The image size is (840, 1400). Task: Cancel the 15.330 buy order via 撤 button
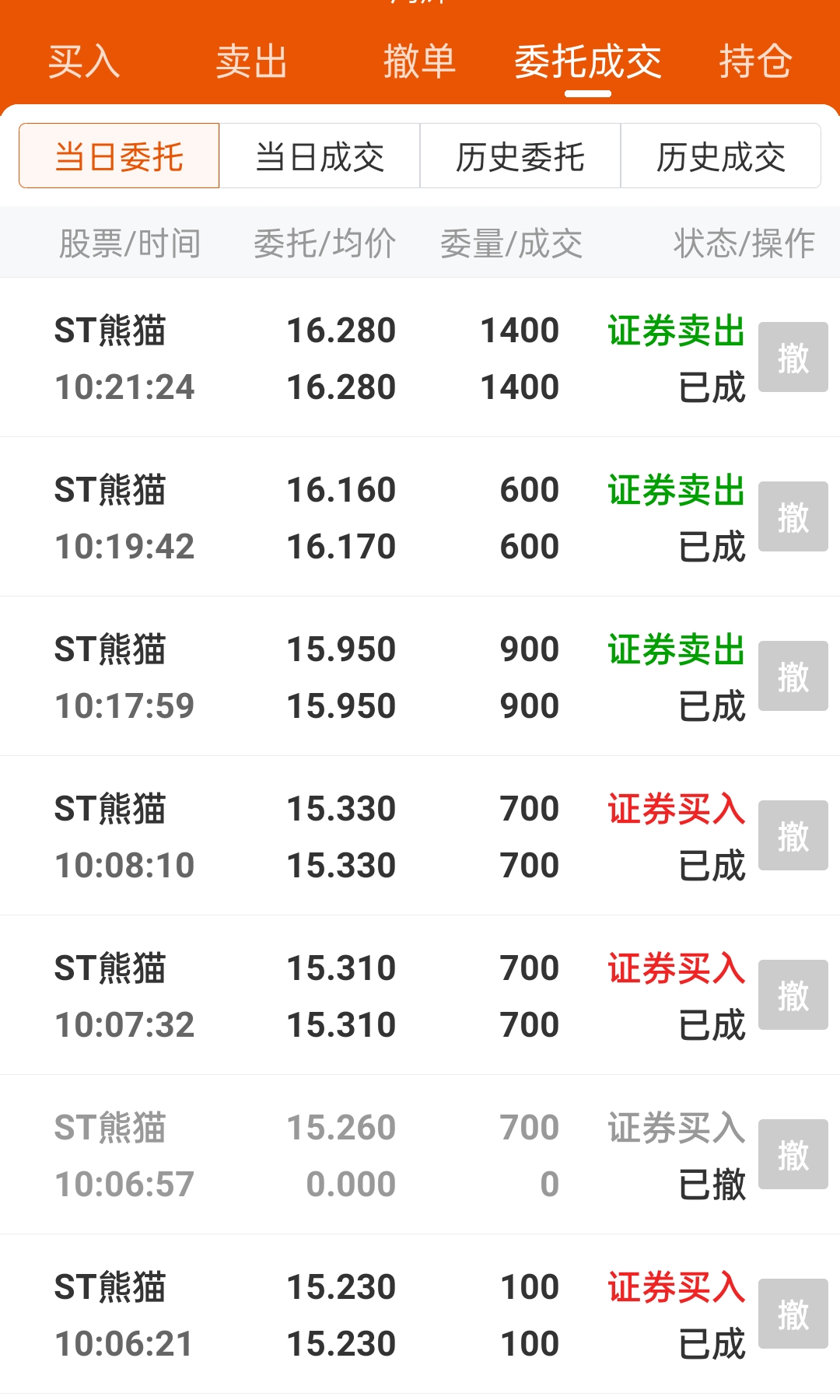(x=793, y=836)
